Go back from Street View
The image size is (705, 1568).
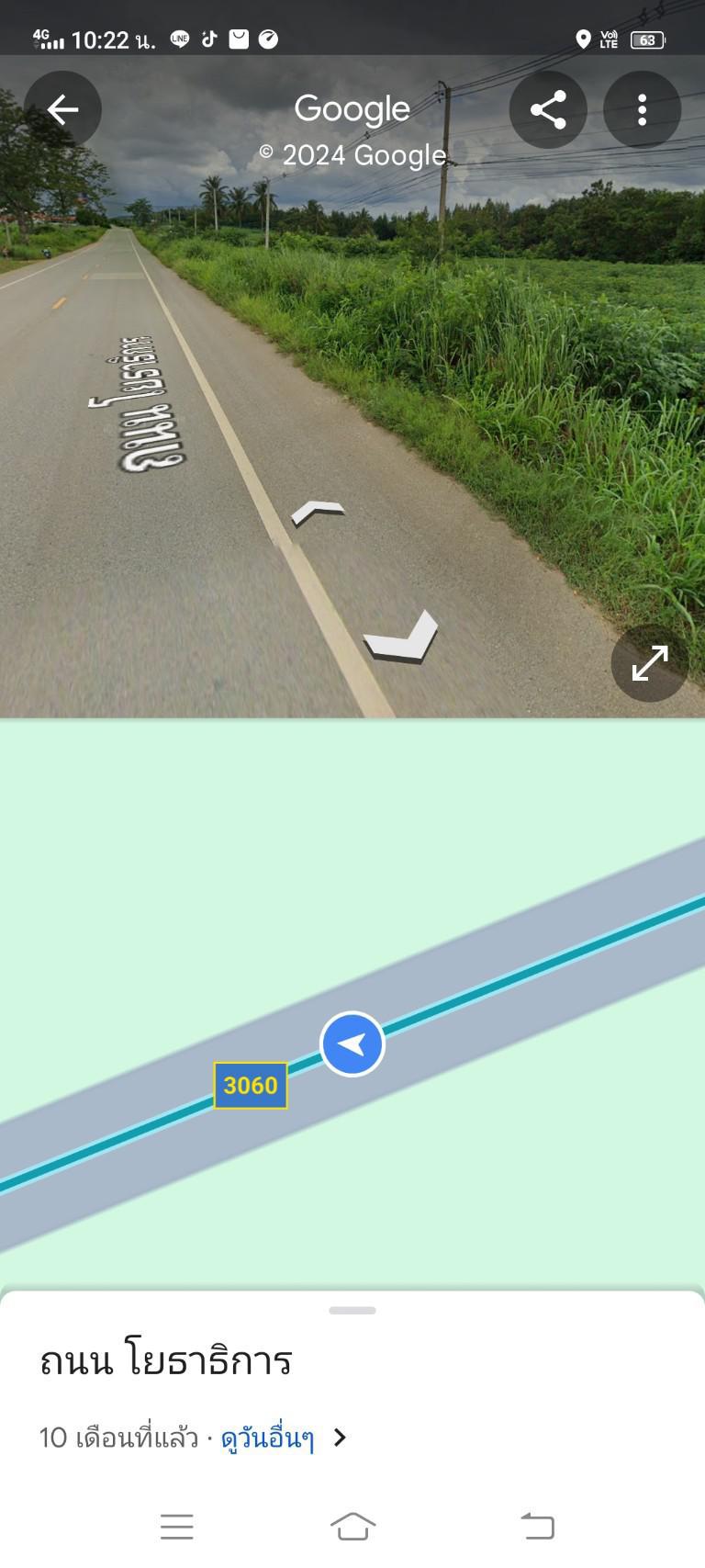coord(62,110)
